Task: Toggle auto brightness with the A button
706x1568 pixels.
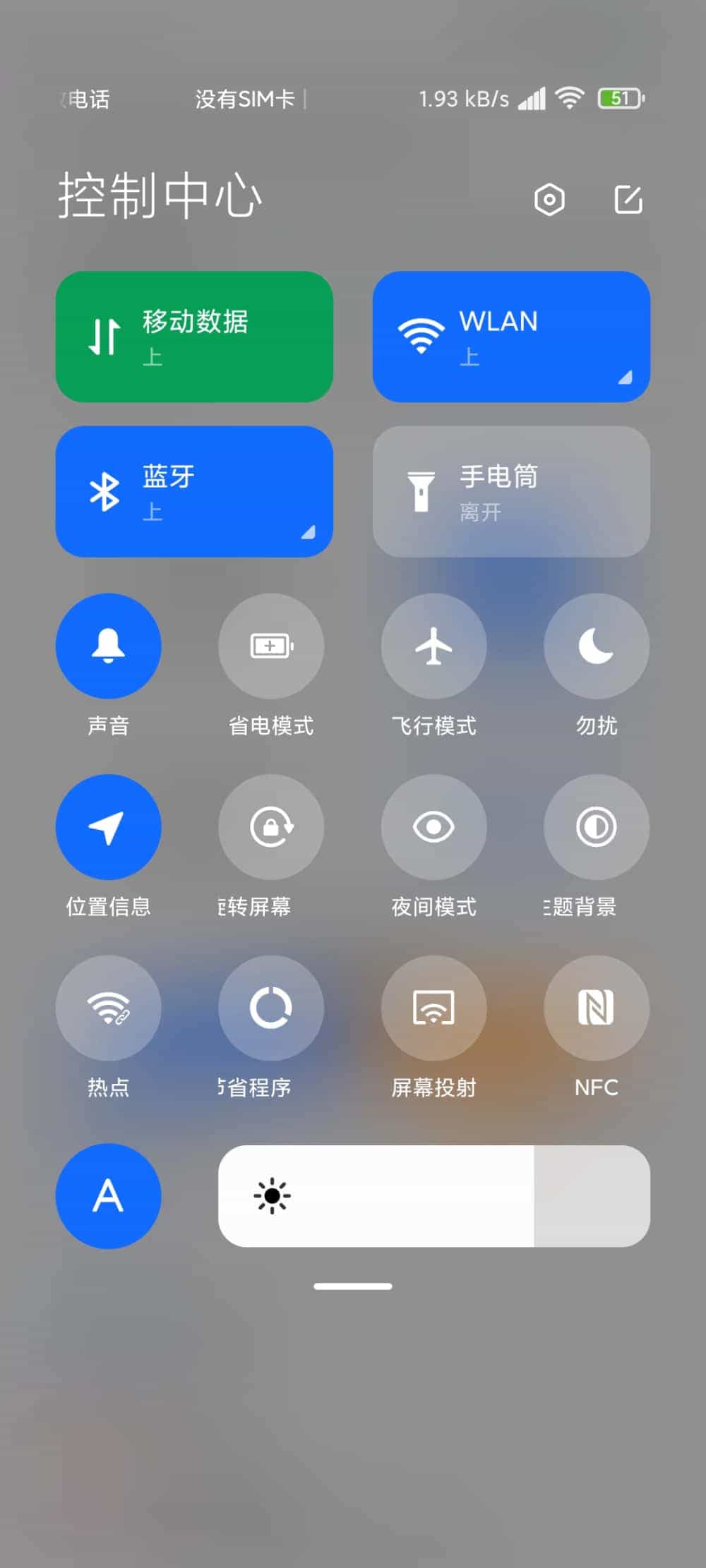Action: pyautogui.click(x=108, y=1196)
